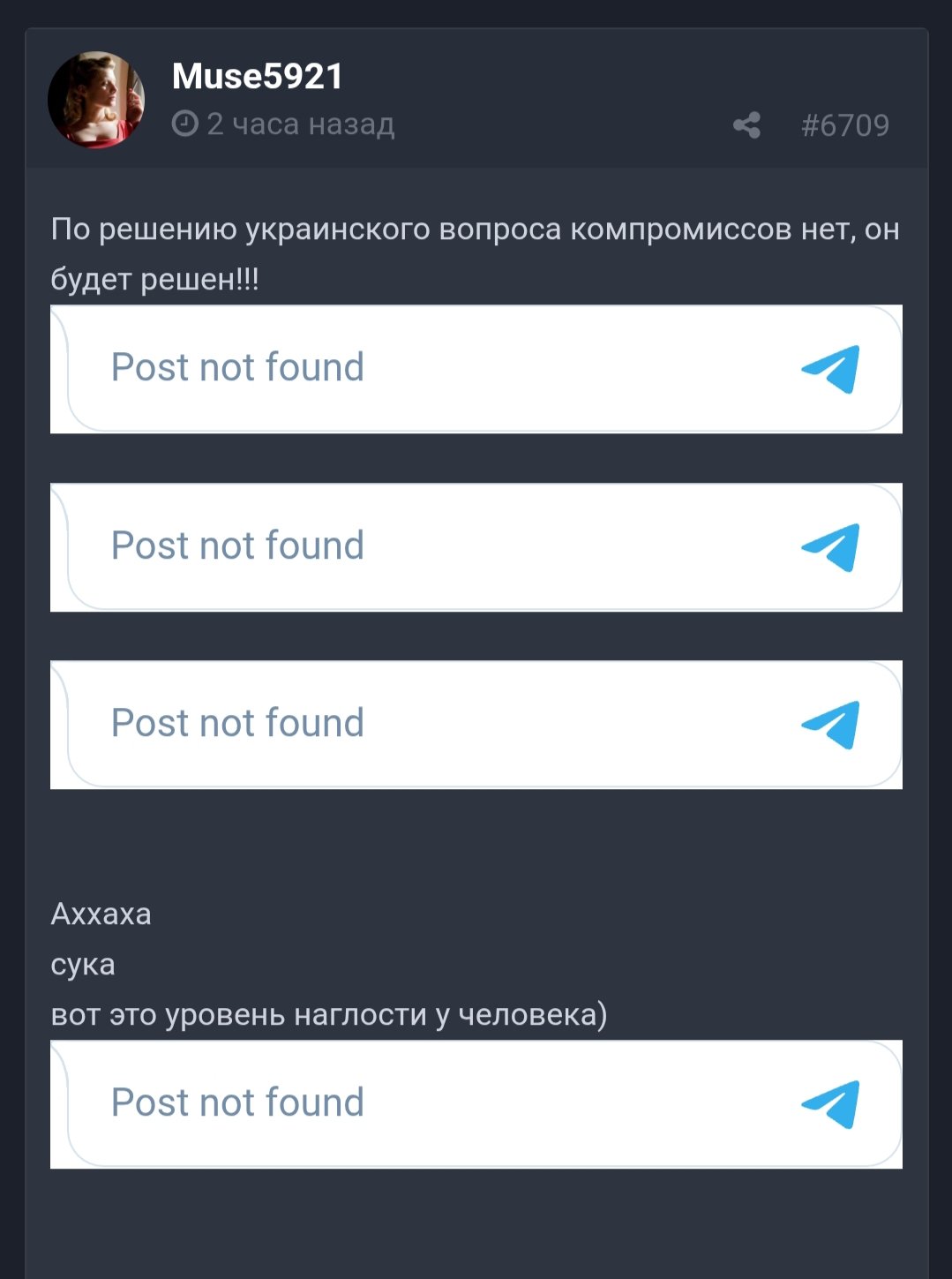
Task: Open permalink for post #6709
Action: coord(844,125)
